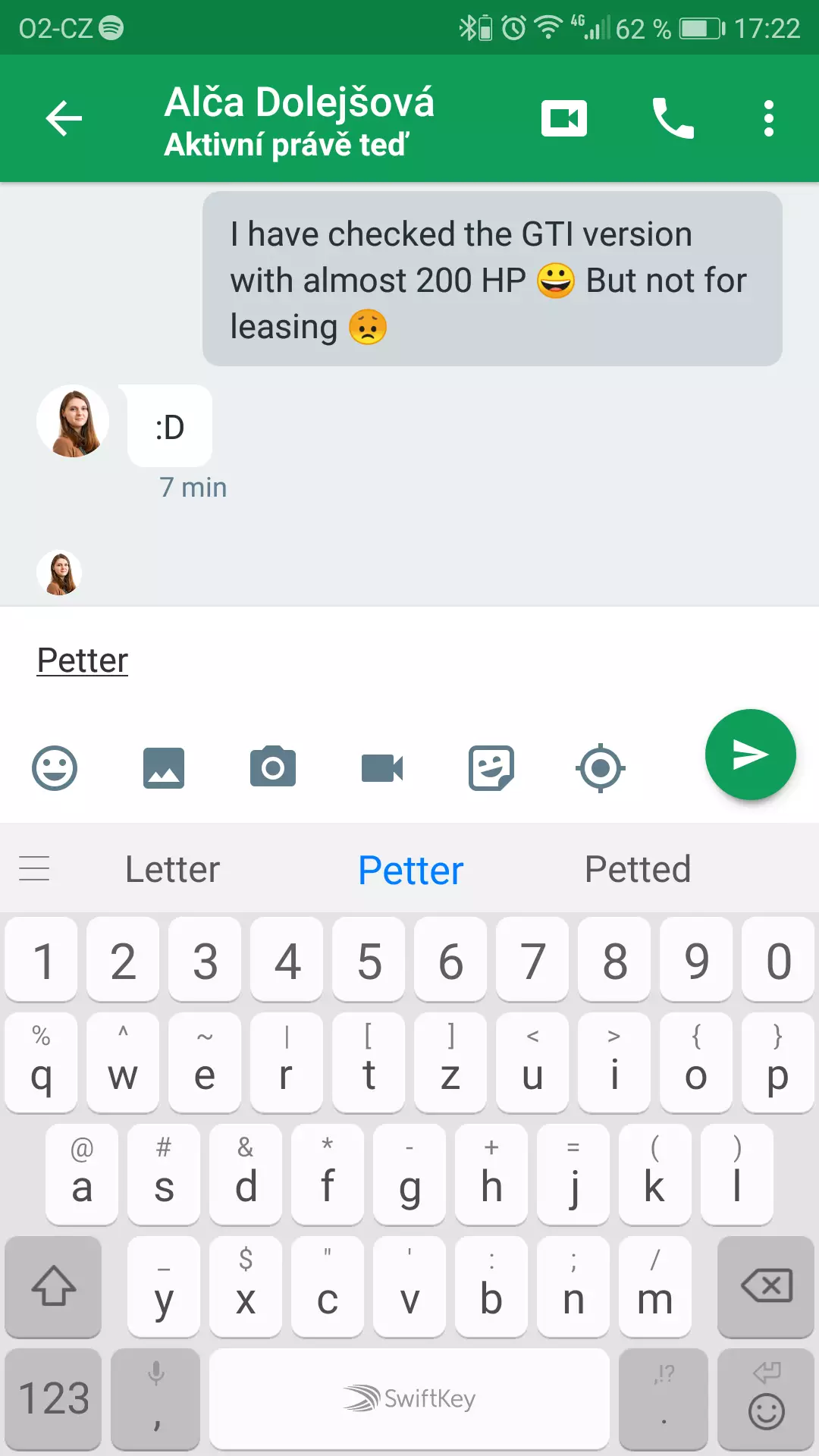Select the highlighted suggestion Petter
This screenshot has width=819, height=1456.
point(410,870)
